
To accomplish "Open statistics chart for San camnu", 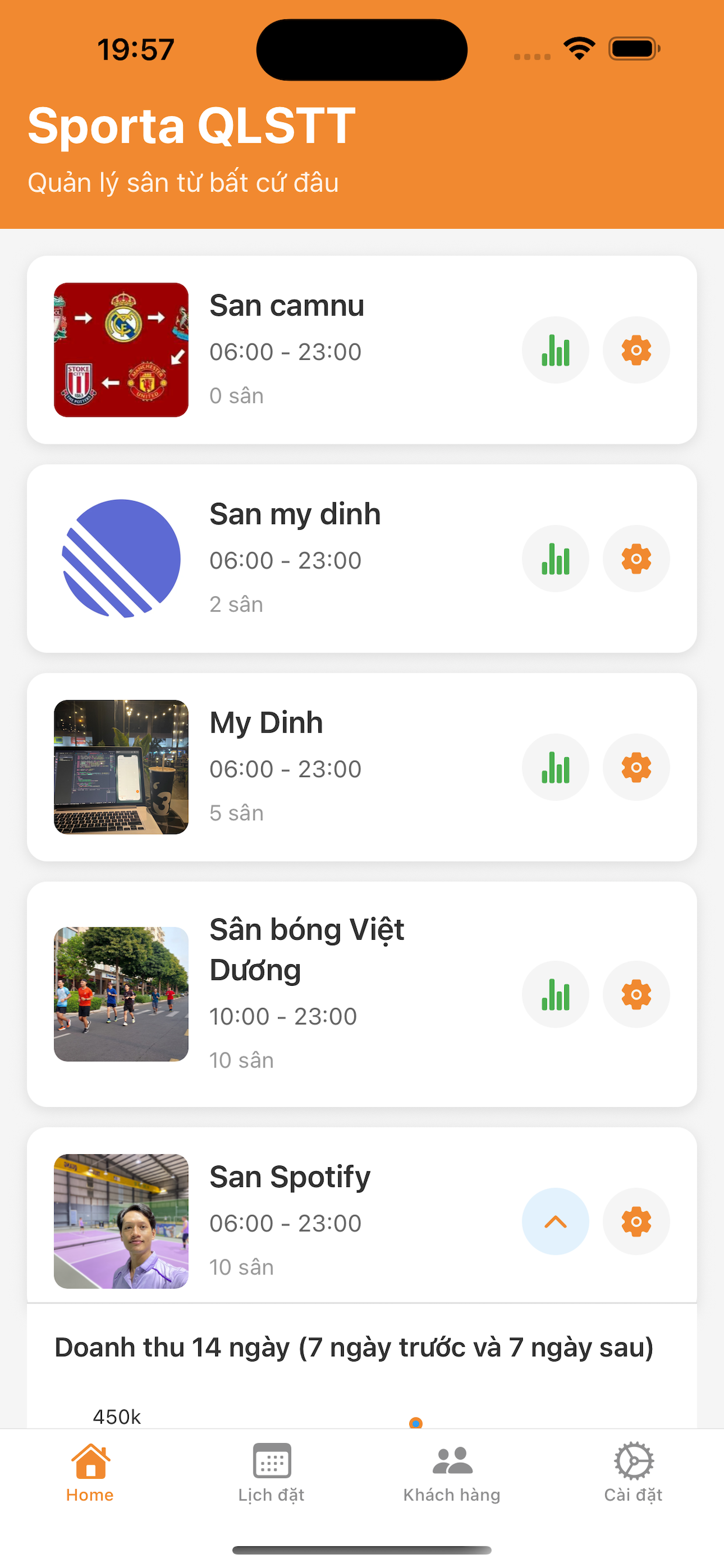I will tap(555, 350).
